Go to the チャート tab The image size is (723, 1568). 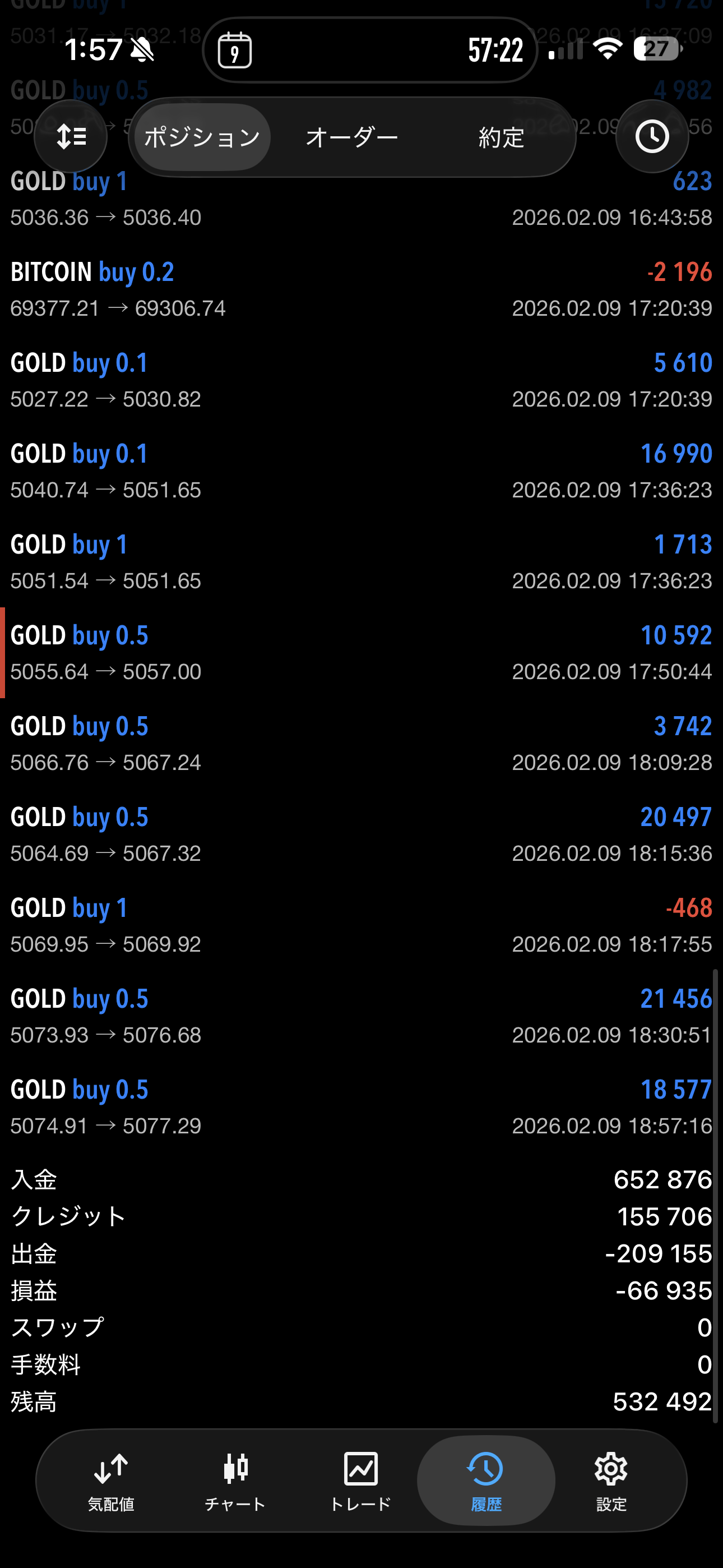235,1481
